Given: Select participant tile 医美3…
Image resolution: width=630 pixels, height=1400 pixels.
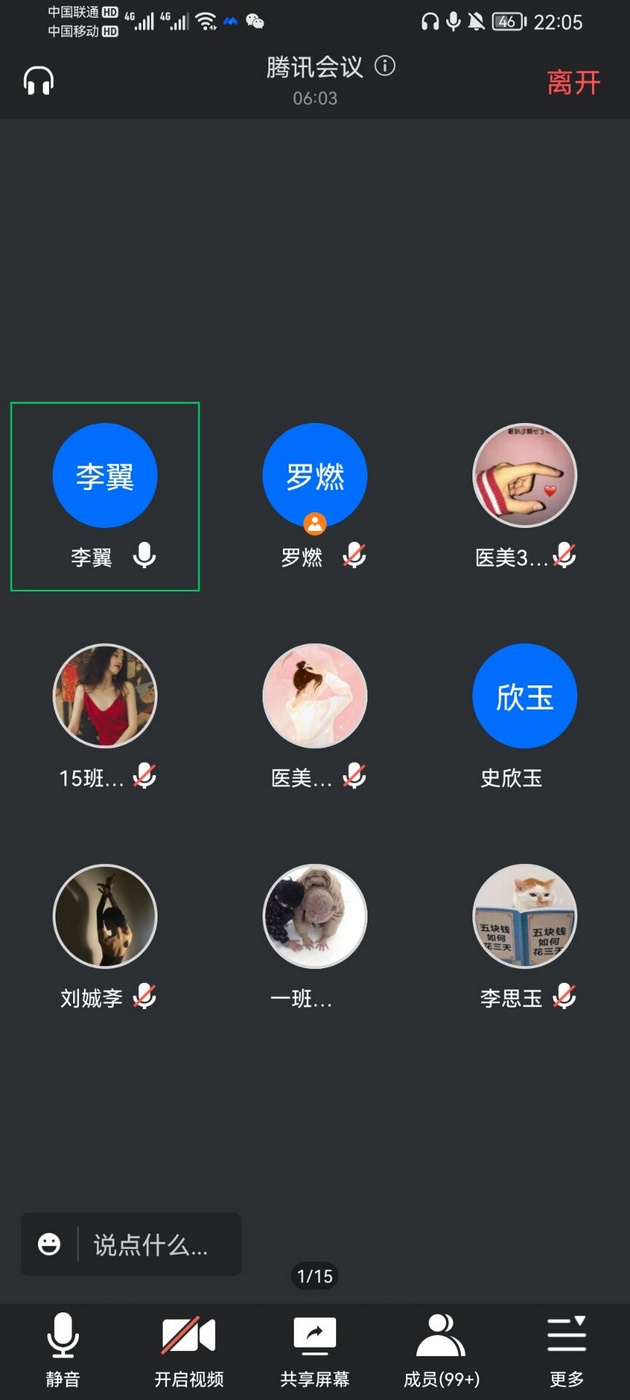Looking at the screenshot, I should (x=525, y=477).
